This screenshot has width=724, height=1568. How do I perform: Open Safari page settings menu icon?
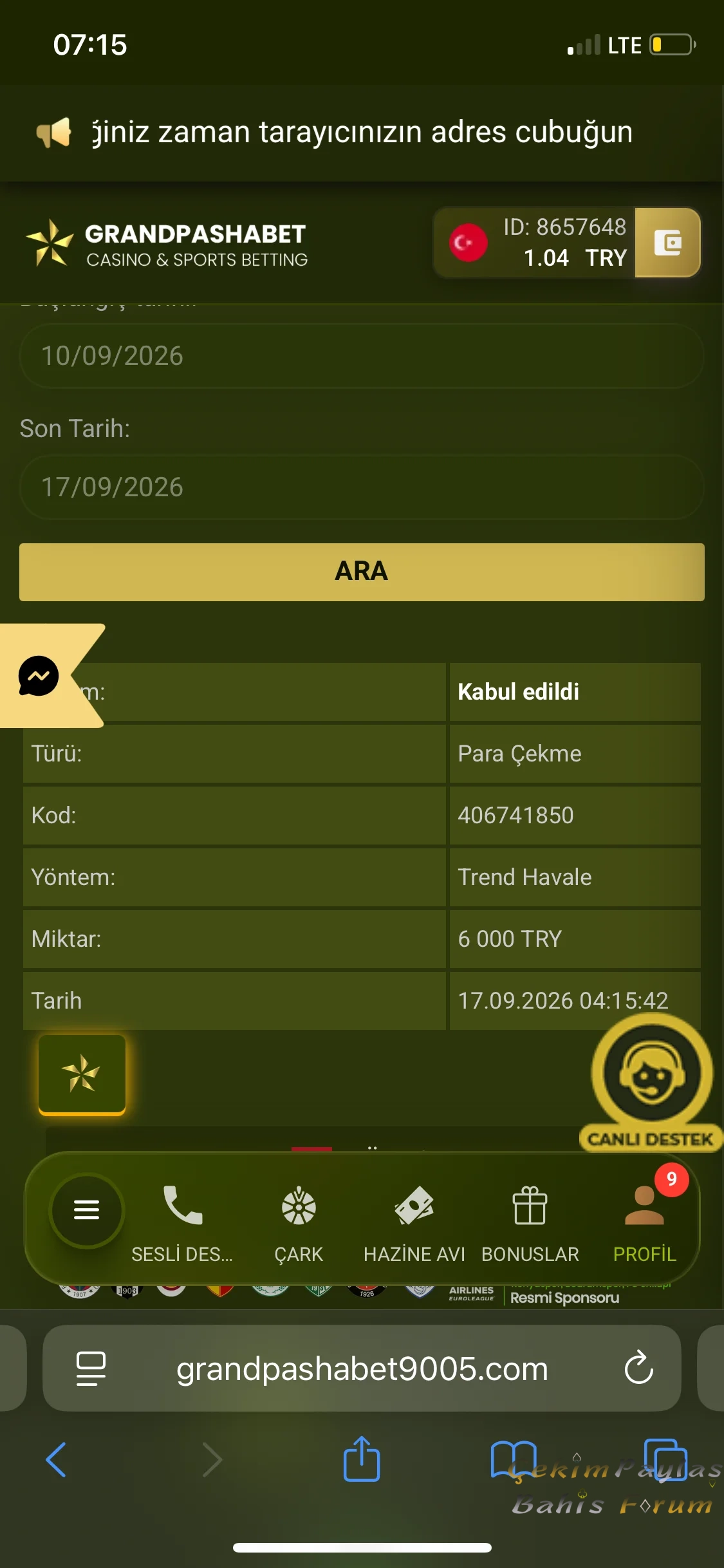point(91,1368)
